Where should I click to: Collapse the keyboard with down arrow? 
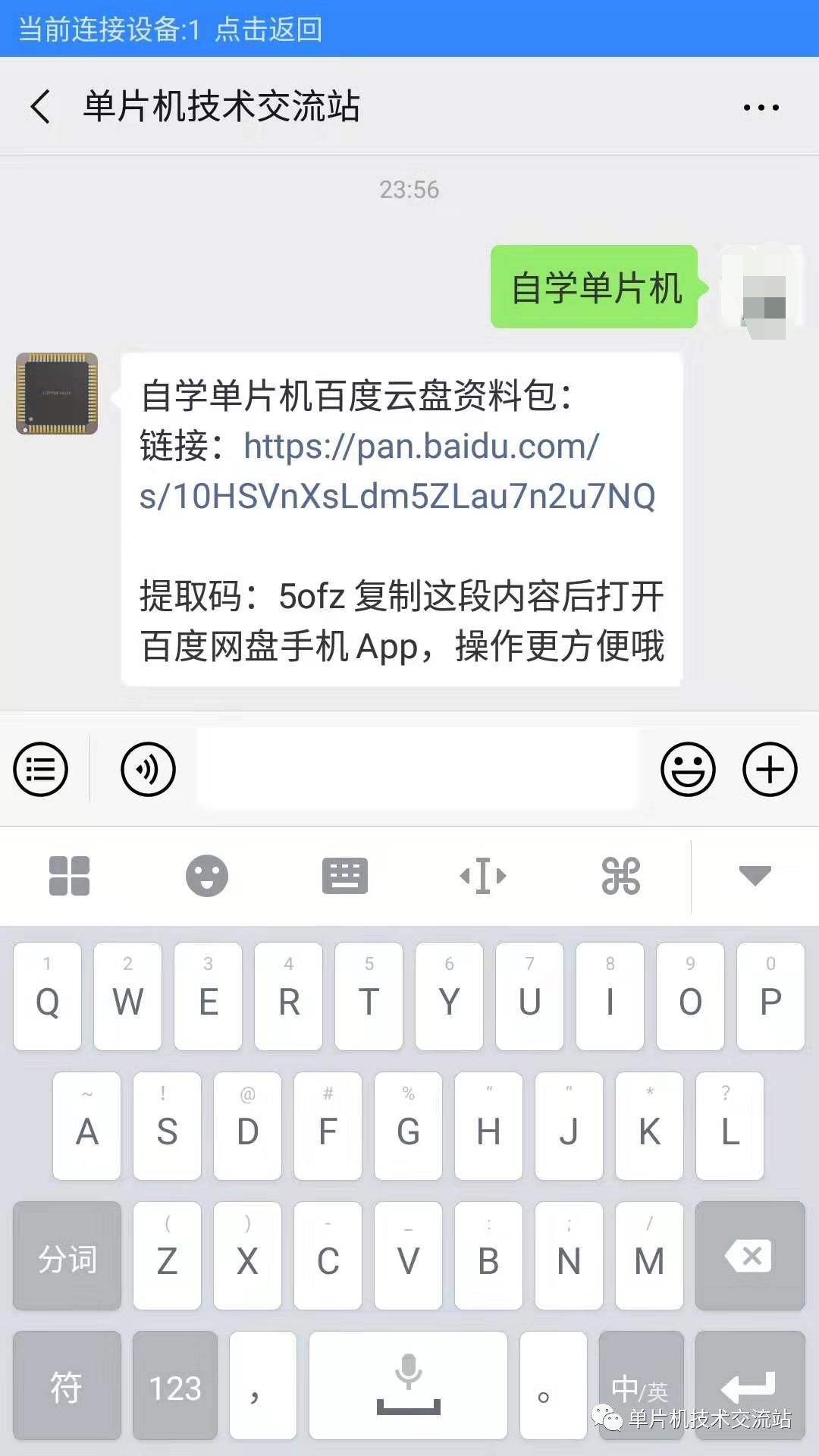[755, 876]
